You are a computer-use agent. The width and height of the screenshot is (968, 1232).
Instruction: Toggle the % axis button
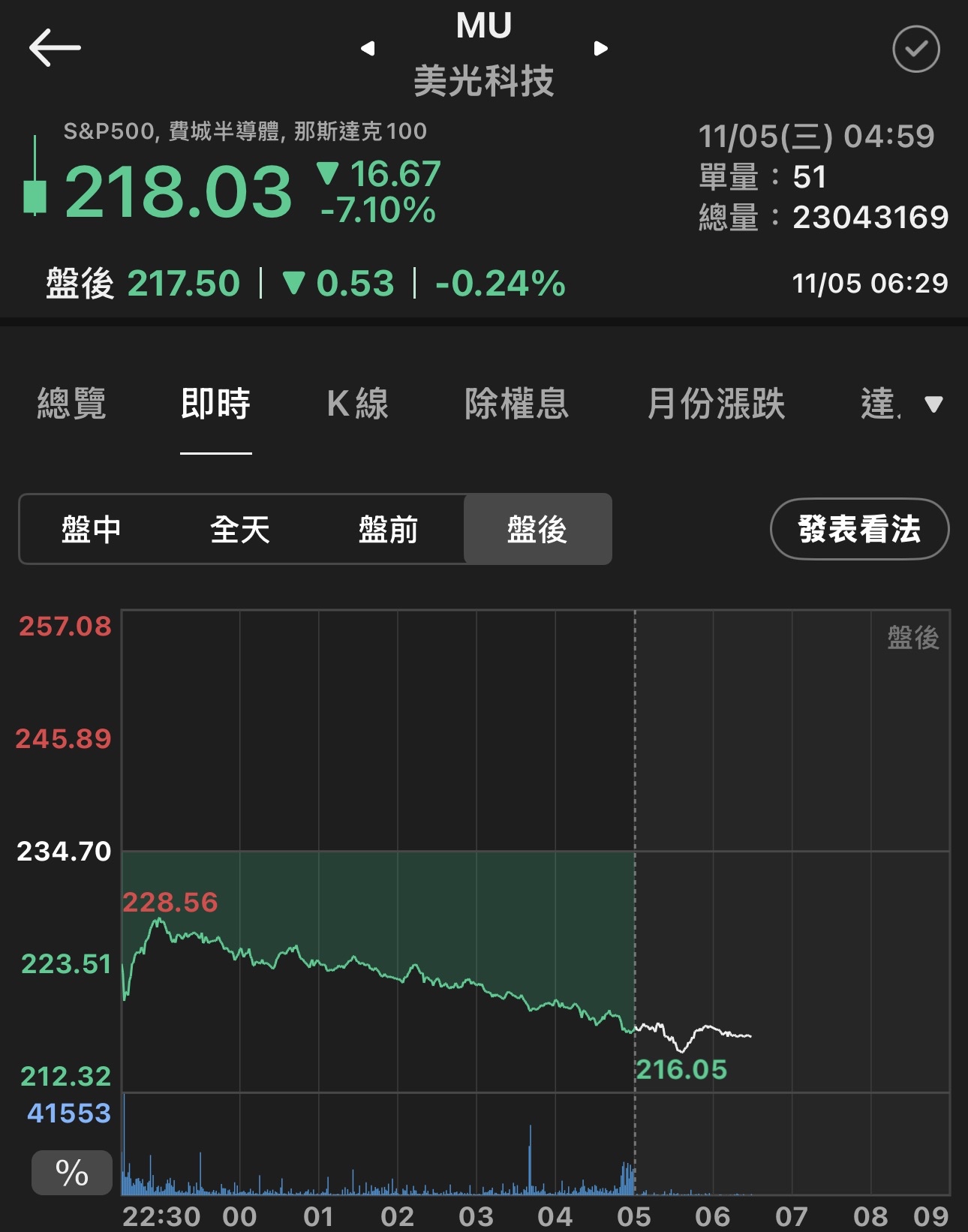[72, 1172]
